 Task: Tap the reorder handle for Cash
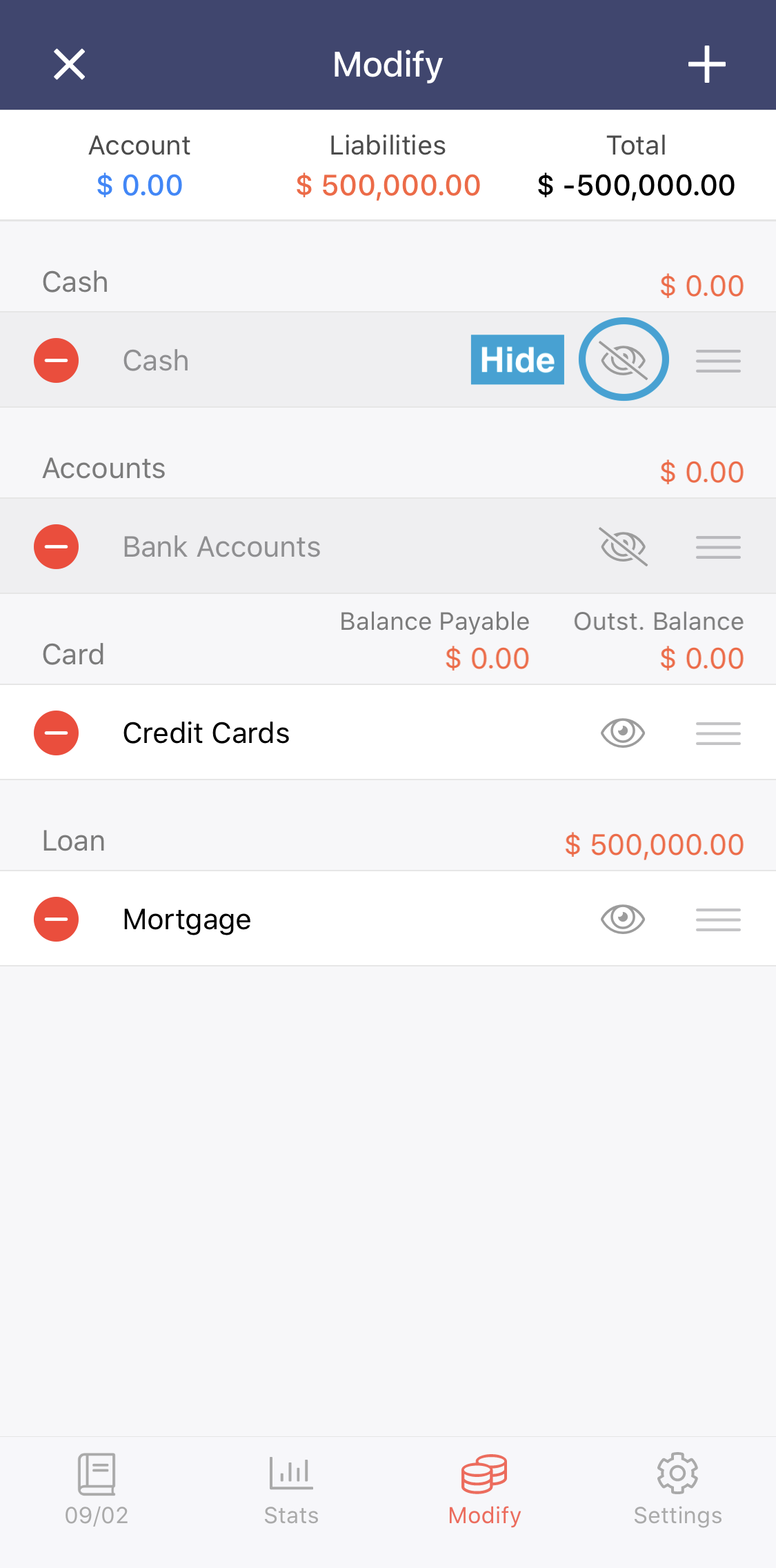[x=718, y=361]
